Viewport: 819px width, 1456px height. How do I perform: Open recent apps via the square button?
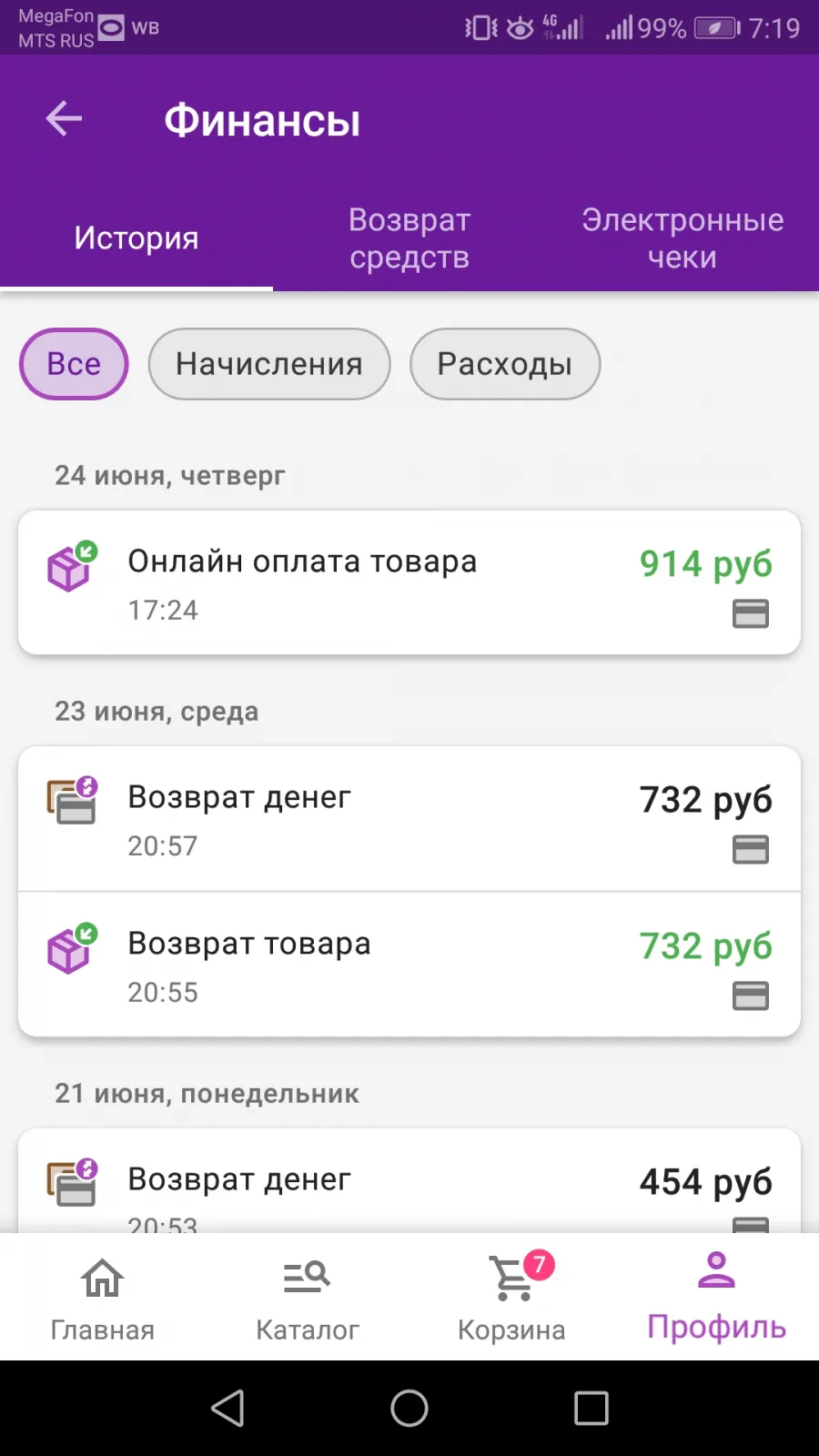(x=591, y=1409)
